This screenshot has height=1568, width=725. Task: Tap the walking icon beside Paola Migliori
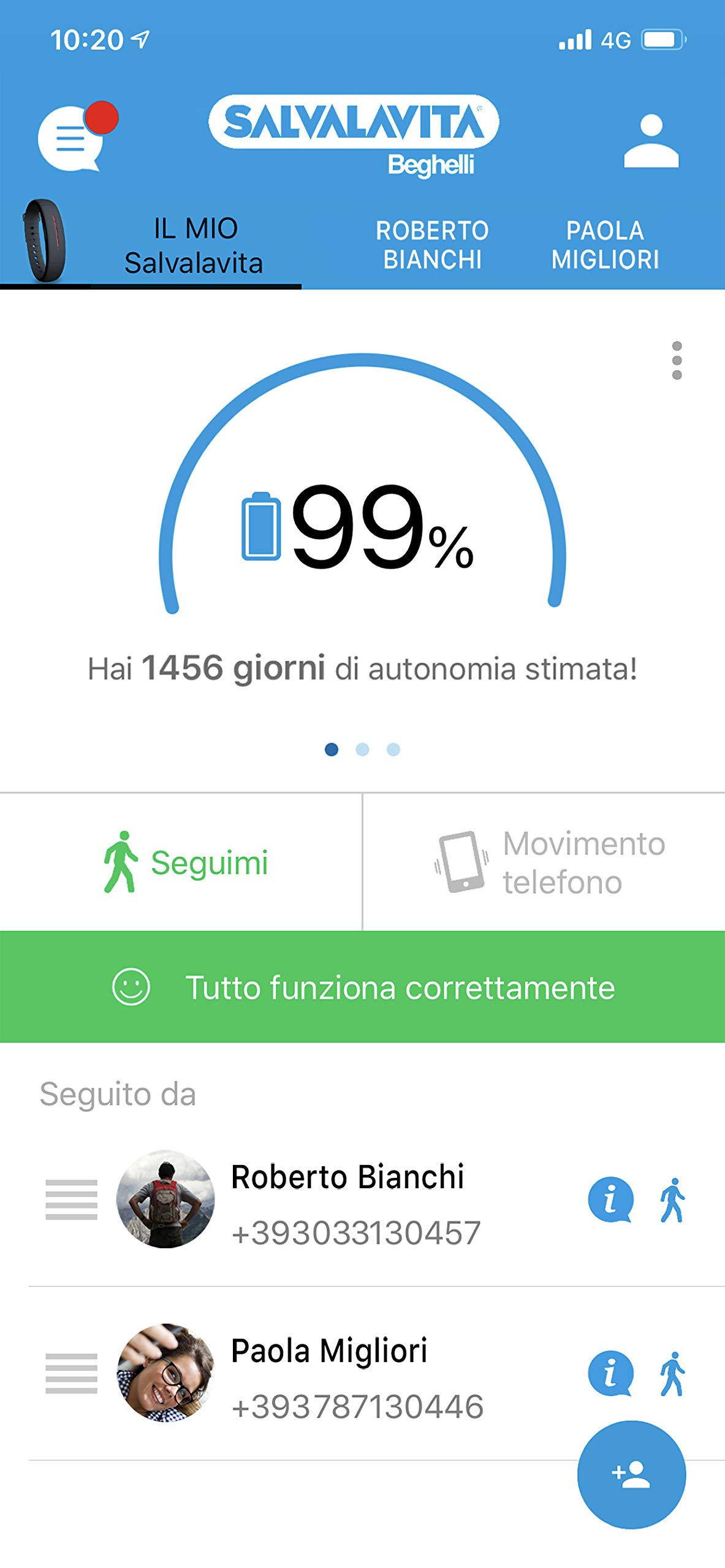672,1373
